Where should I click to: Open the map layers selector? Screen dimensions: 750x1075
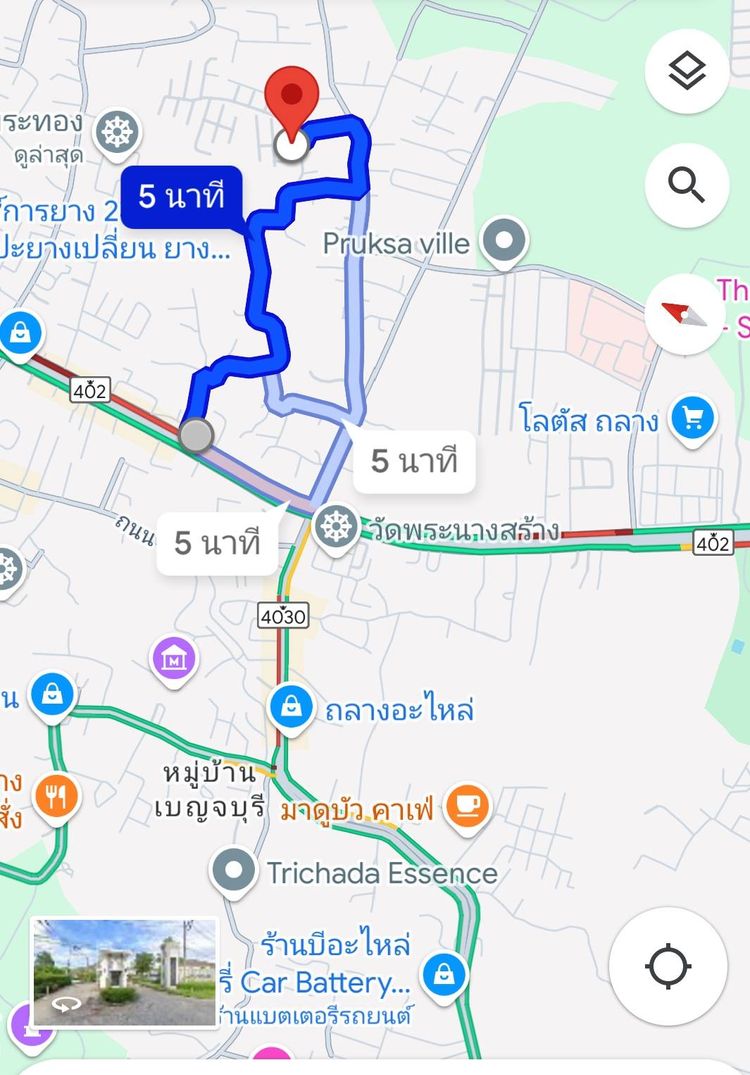pyautogui.click(x=686, y=71)
